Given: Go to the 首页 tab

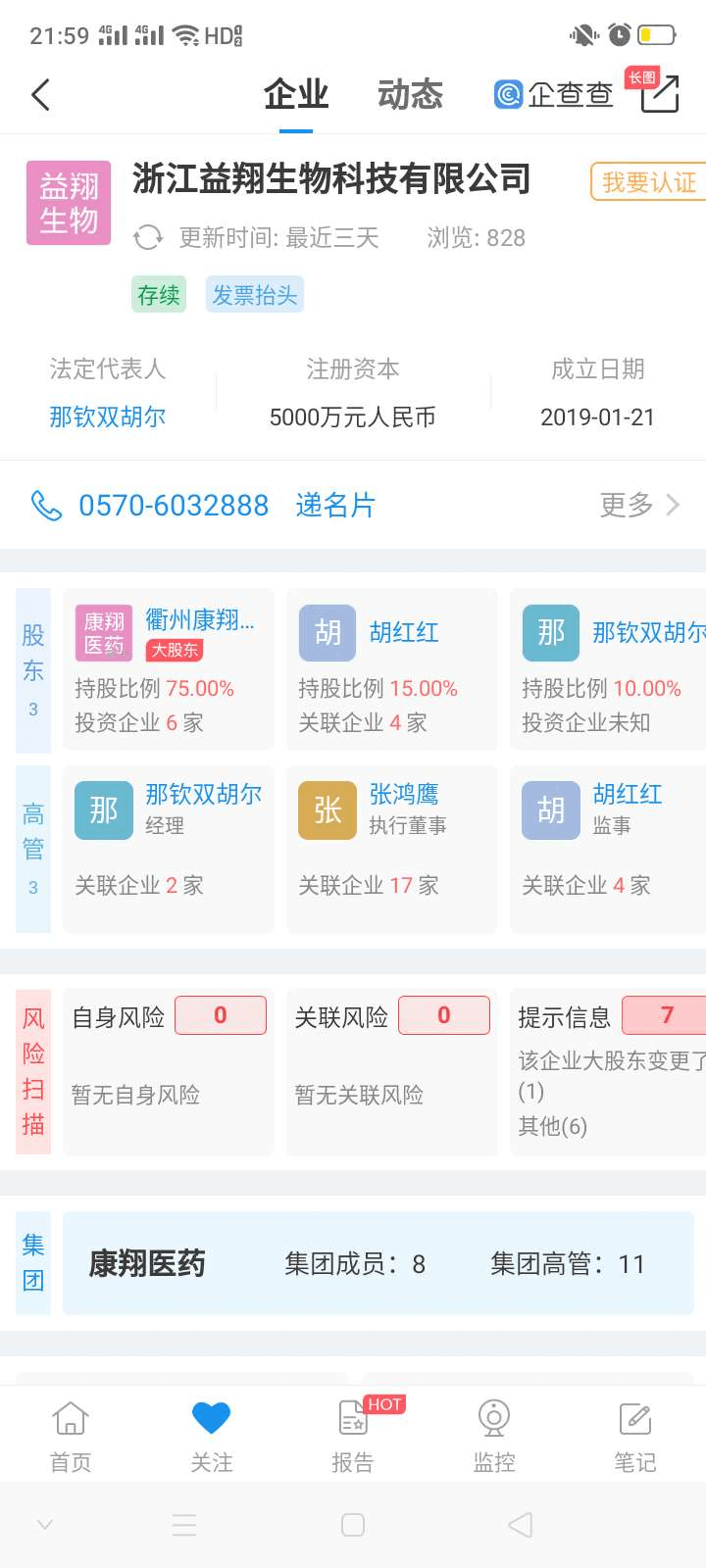Looking at the screenshot, I should (x=71, y=1436).
